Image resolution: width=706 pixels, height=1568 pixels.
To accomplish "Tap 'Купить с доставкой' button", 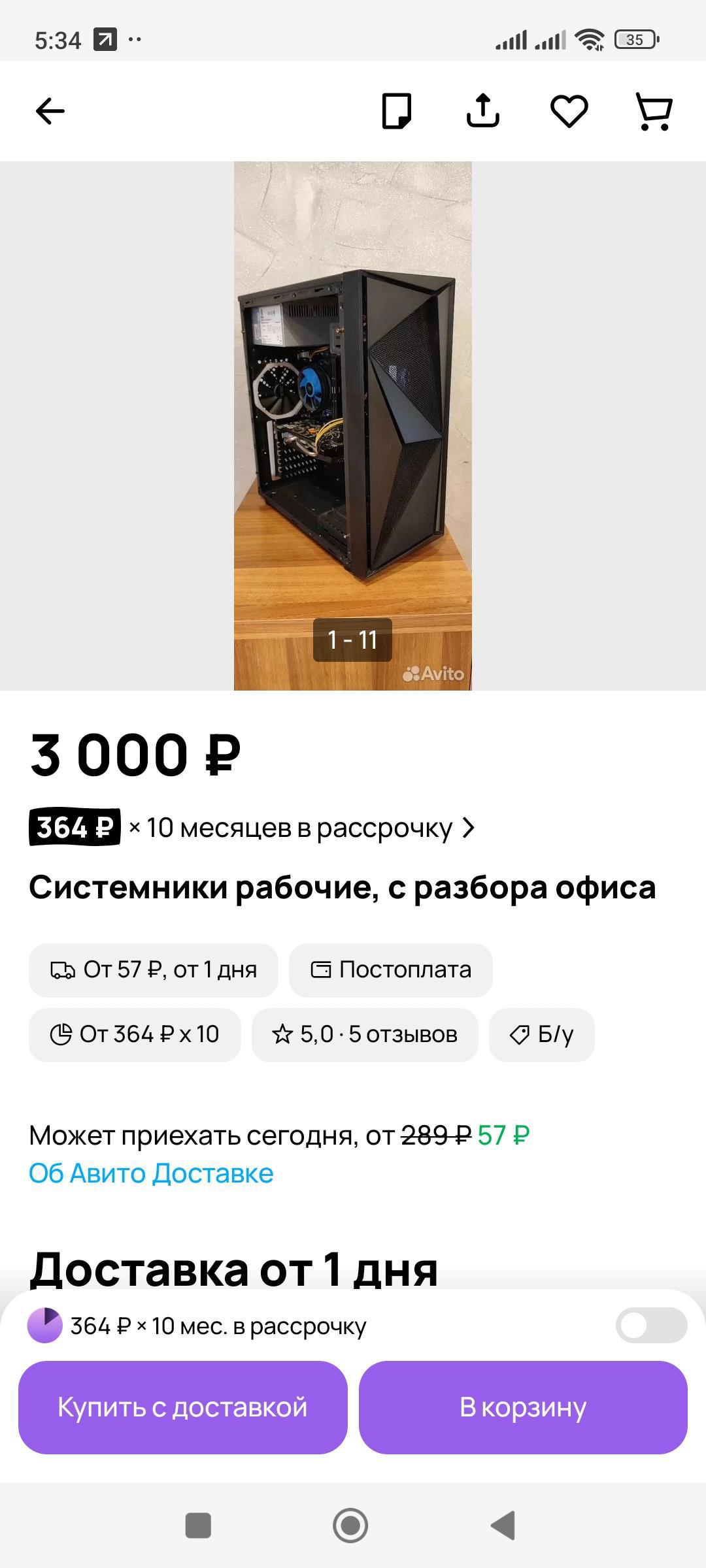I will click(182, 1407).
